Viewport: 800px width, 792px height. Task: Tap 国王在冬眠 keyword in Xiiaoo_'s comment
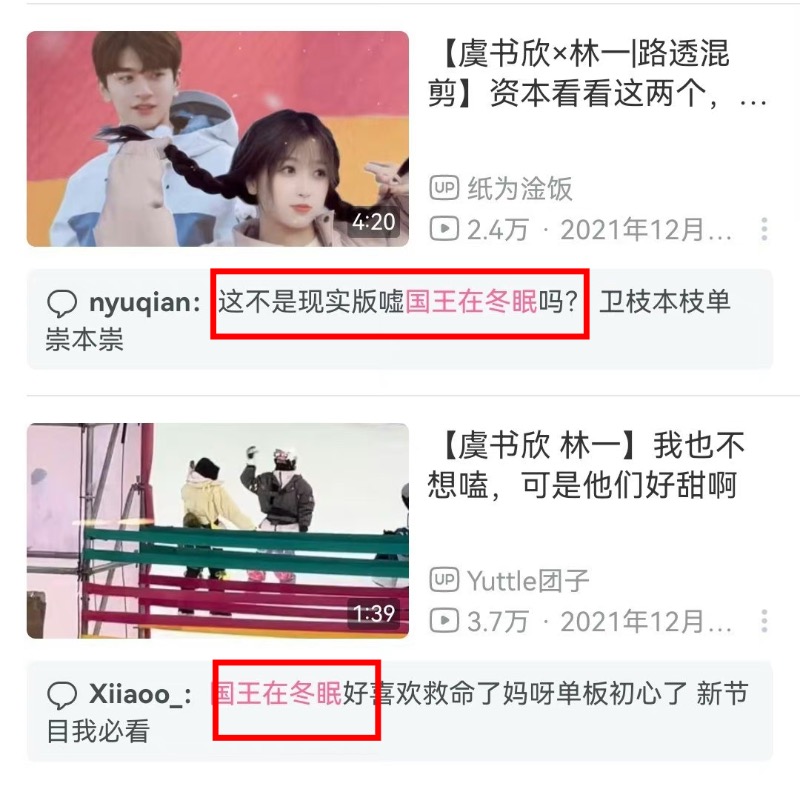tap(278, 694)
